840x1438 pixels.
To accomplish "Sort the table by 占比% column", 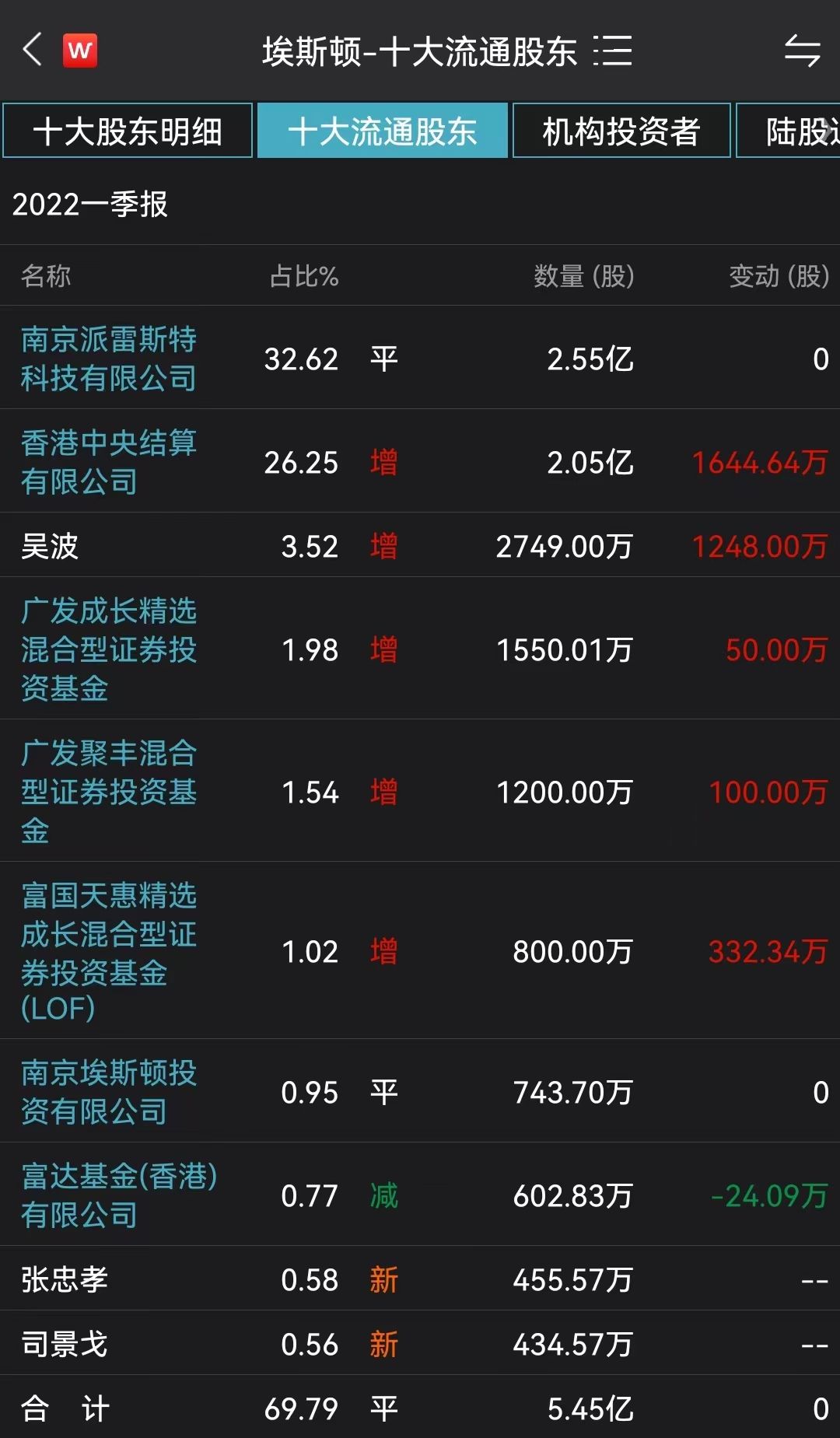I will tap(303, 276).
